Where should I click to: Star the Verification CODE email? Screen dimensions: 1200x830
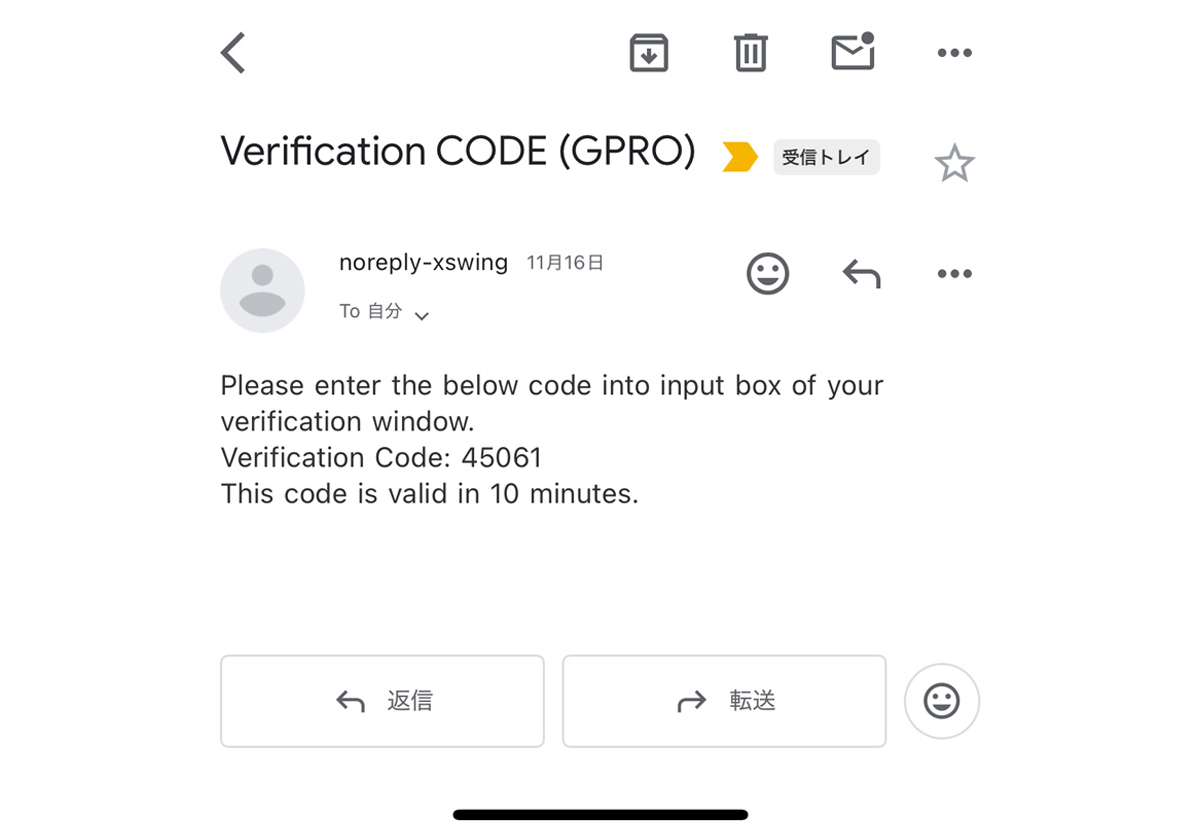(x=954, y=163)
